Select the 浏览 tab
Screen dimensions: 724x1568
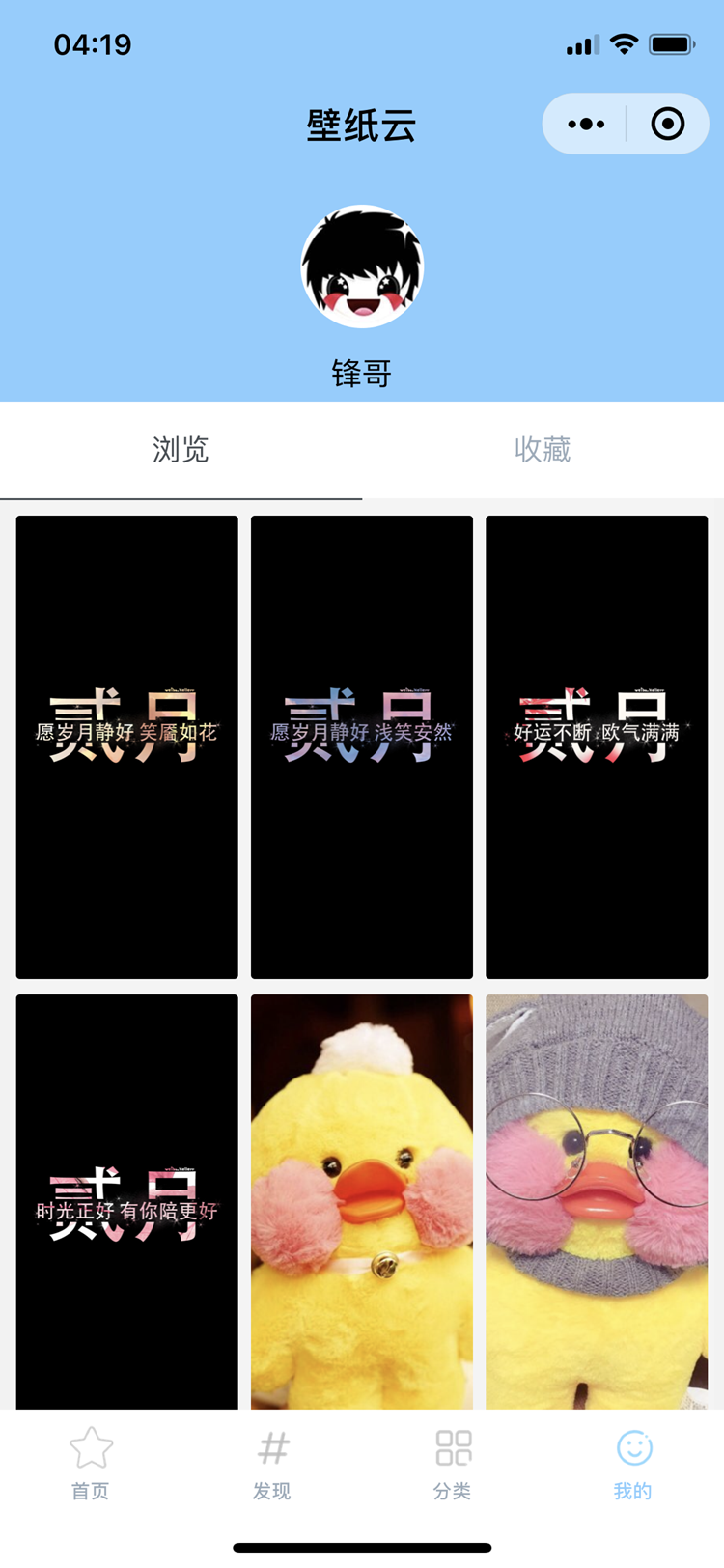pos(181,449)
